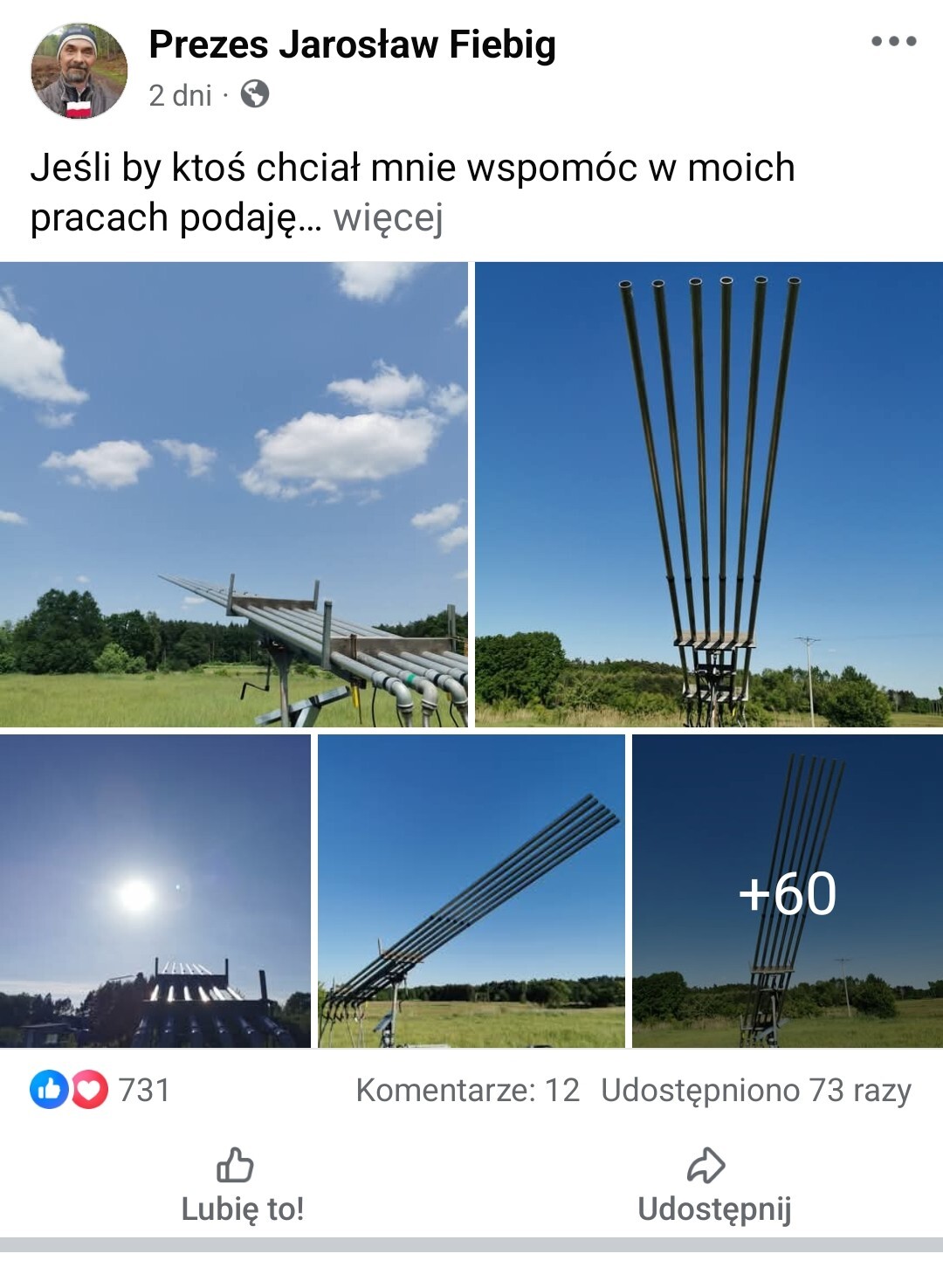View the 731 reactions list
The height and width of the screenshot is (1288, 943).
point(100,1090)
